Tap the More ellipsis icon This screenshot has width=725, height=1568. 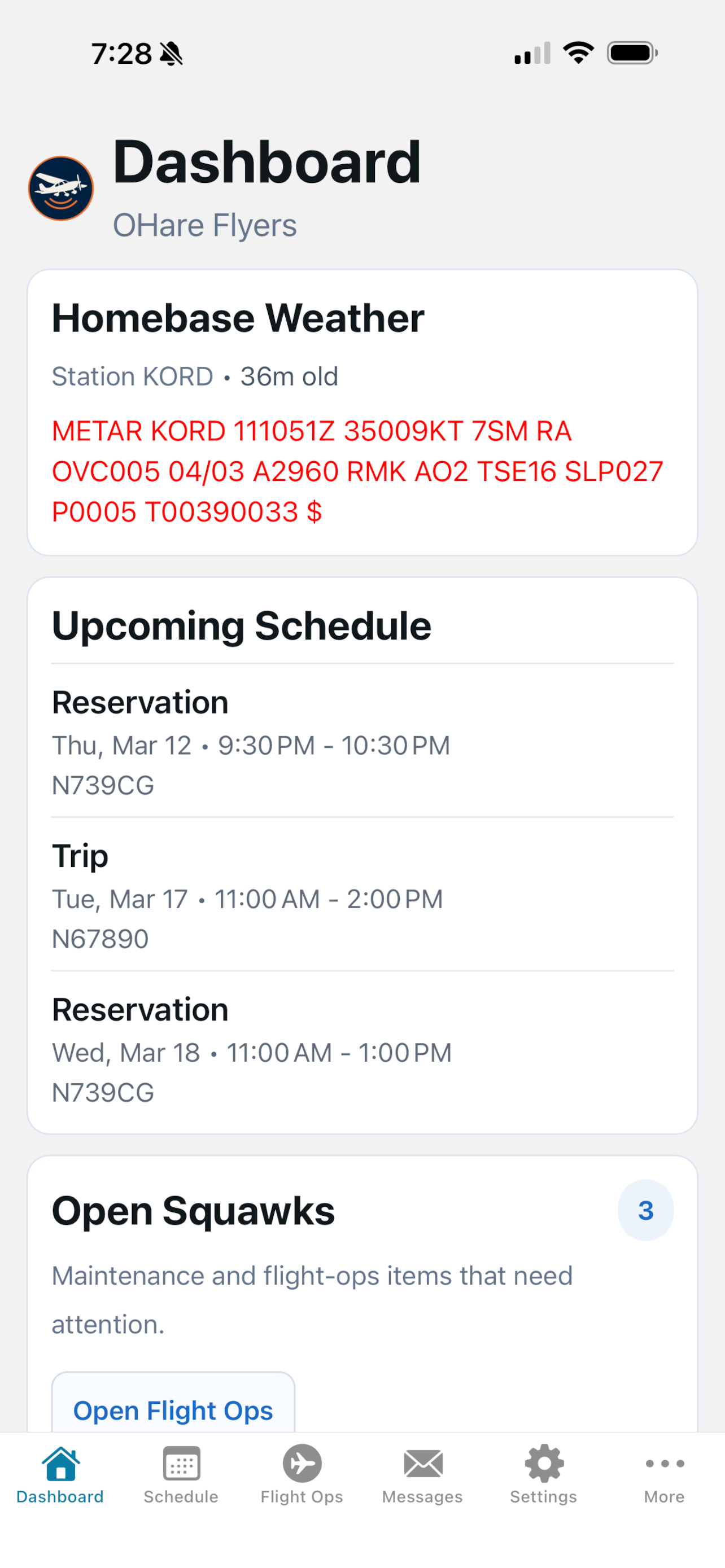coord(663,1464)
